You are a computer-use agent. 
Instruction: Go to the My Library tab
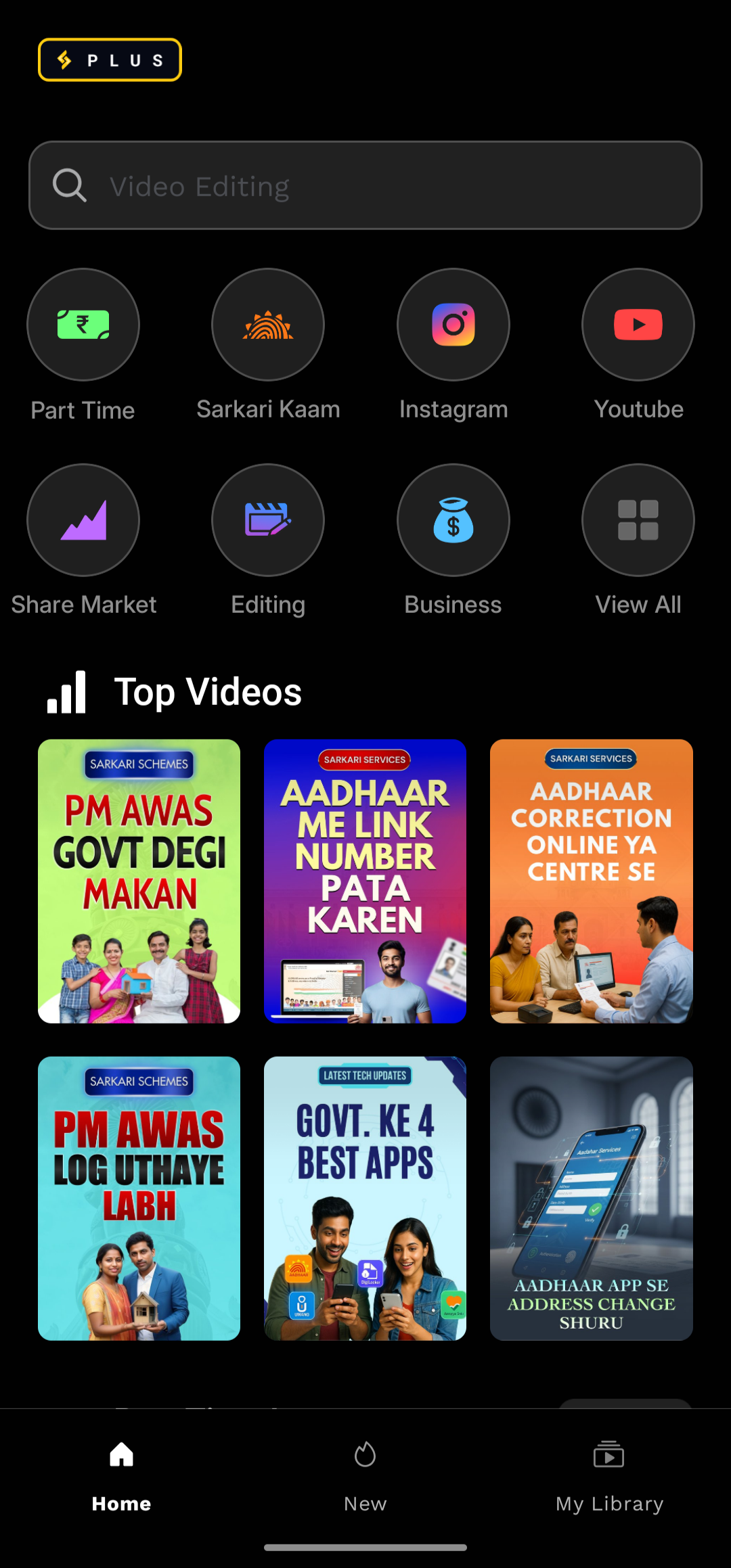tap(609, 1476)
